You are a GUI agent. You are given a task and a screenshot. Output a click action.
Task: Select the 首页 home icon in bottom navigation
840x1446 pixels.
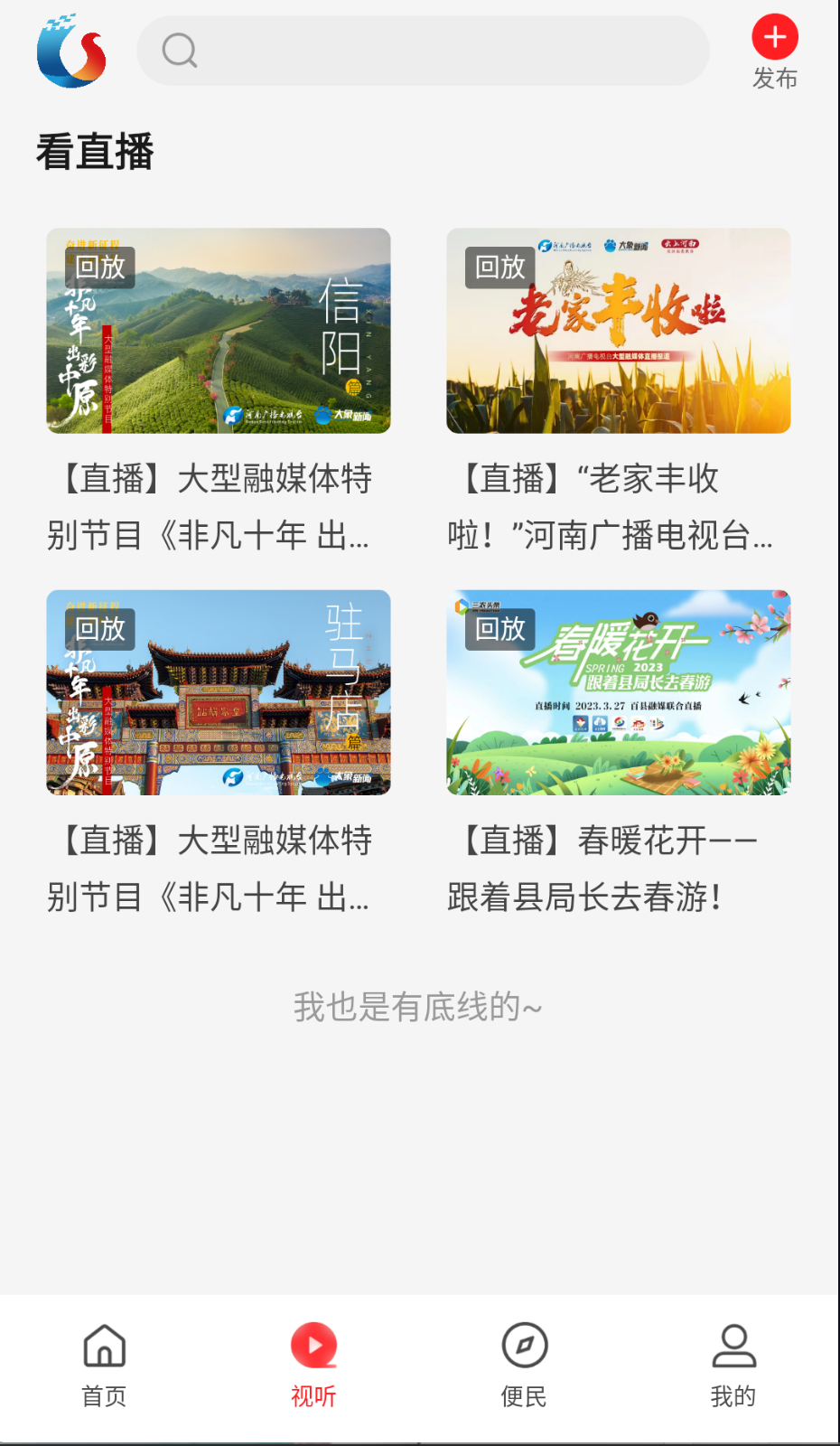pyautogui.click(x=104, y=1346)
